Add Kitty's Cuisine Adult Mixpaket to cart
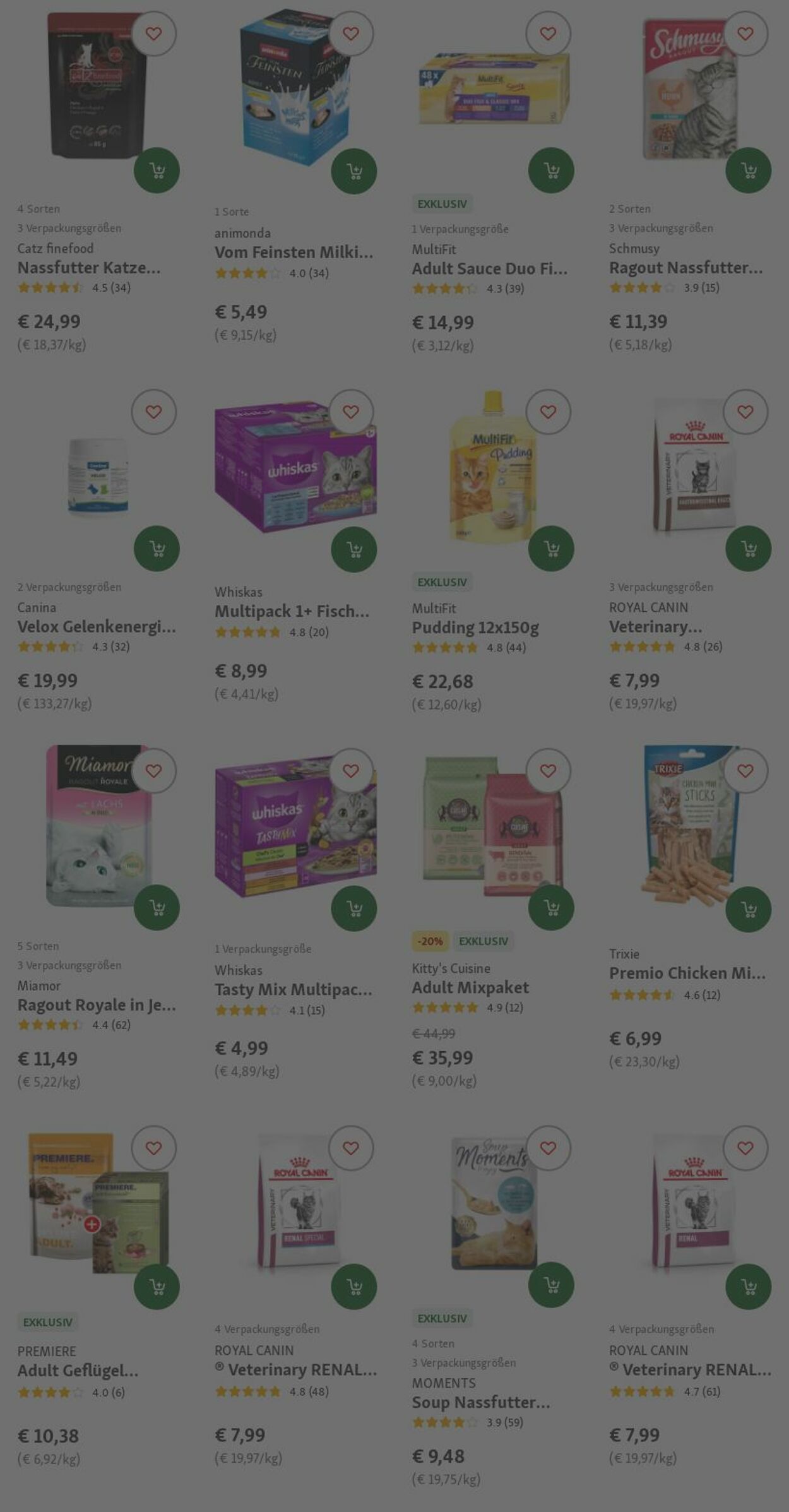This screenshot has width=789, height=1512. pyautogui.click(x=551, y=908)
